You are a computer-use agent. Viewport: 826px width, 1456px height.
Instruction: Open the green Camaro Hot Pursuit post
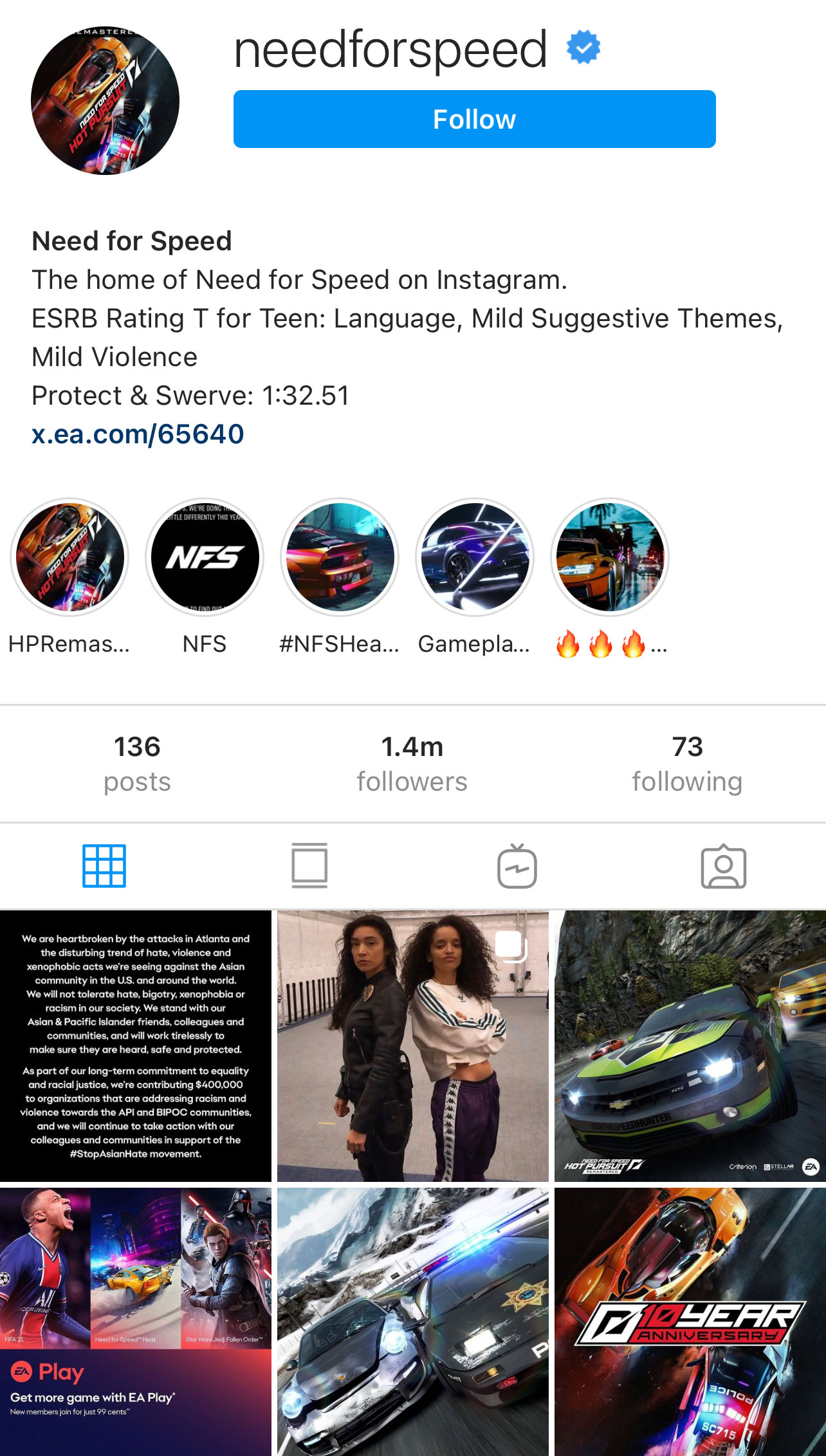[x=690, y=1046]
